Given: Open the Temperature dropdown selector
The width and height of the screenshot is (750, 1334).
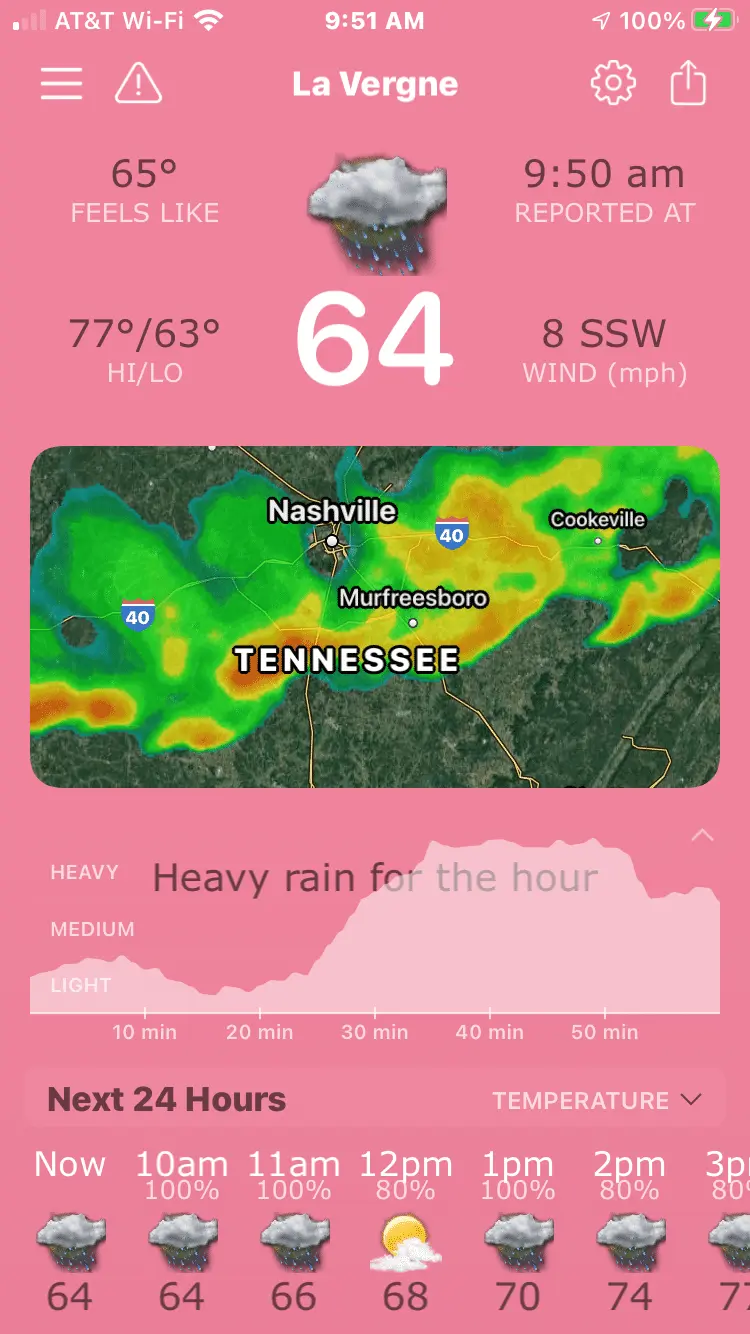Looking at the screenshot, I should [597, 1101].
